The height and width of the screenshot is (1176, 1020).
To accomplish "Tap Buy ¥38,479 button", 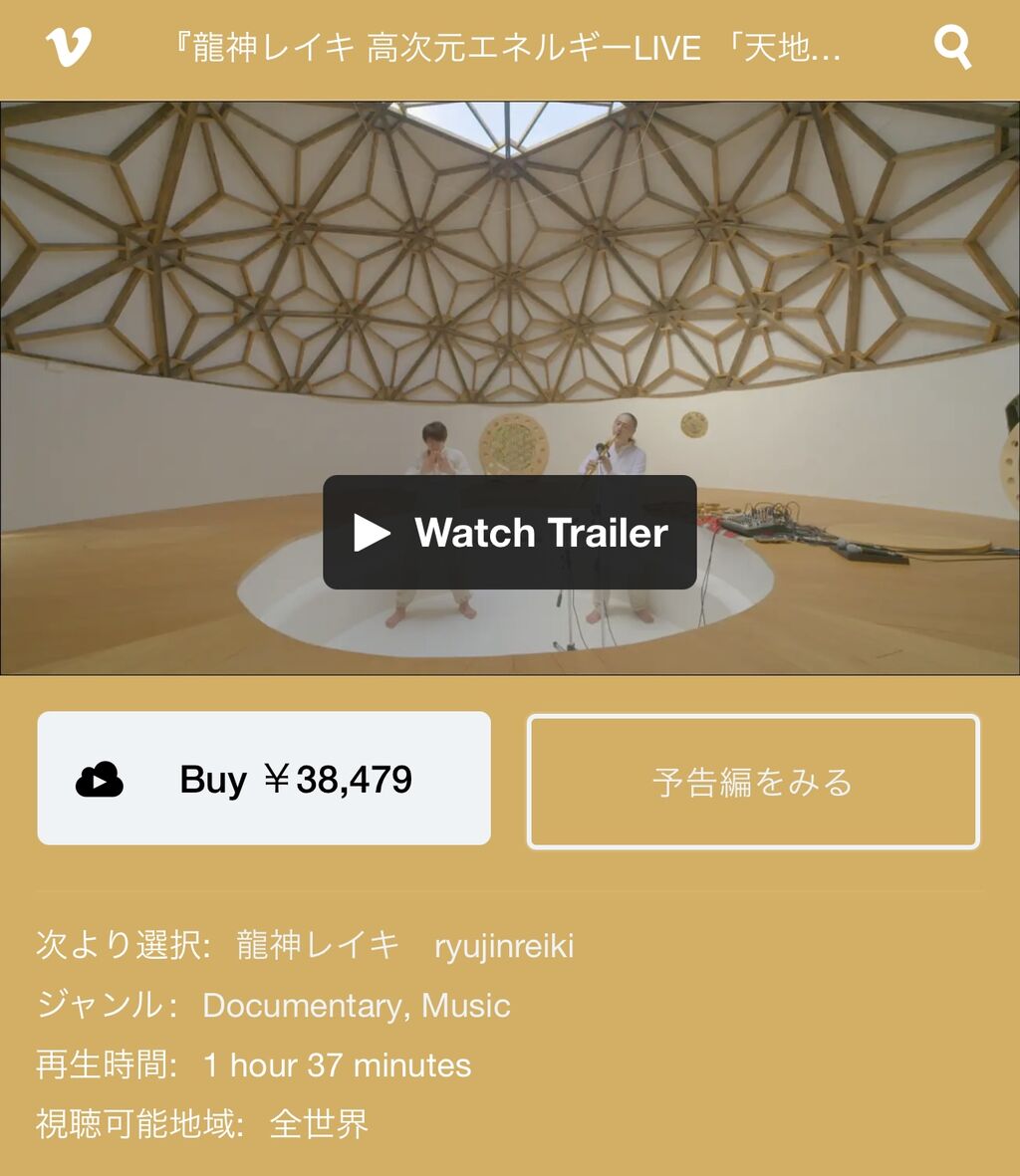I will click(264, 779).
